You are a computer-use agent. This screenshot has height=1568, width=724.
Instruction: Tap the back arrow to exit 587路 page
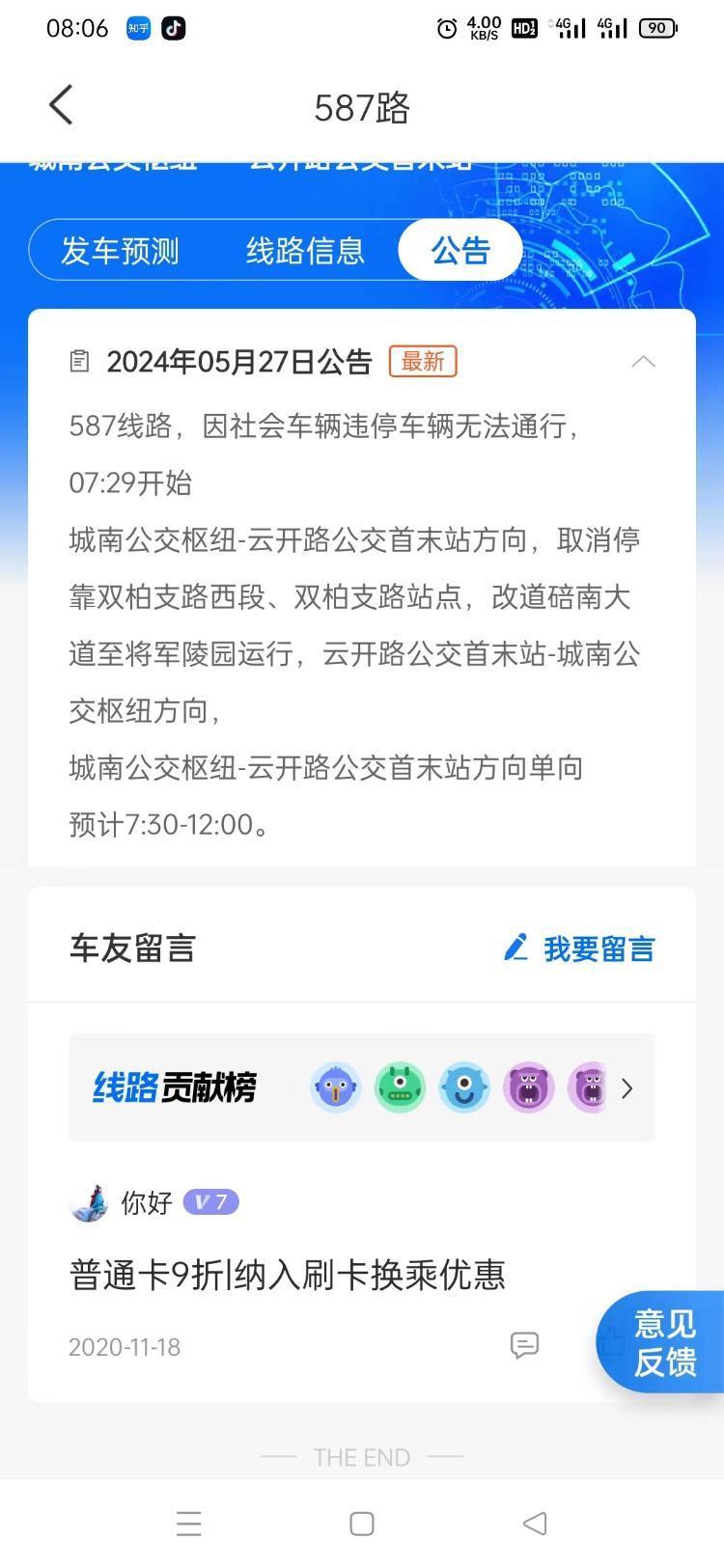click(x=60, y=104)
